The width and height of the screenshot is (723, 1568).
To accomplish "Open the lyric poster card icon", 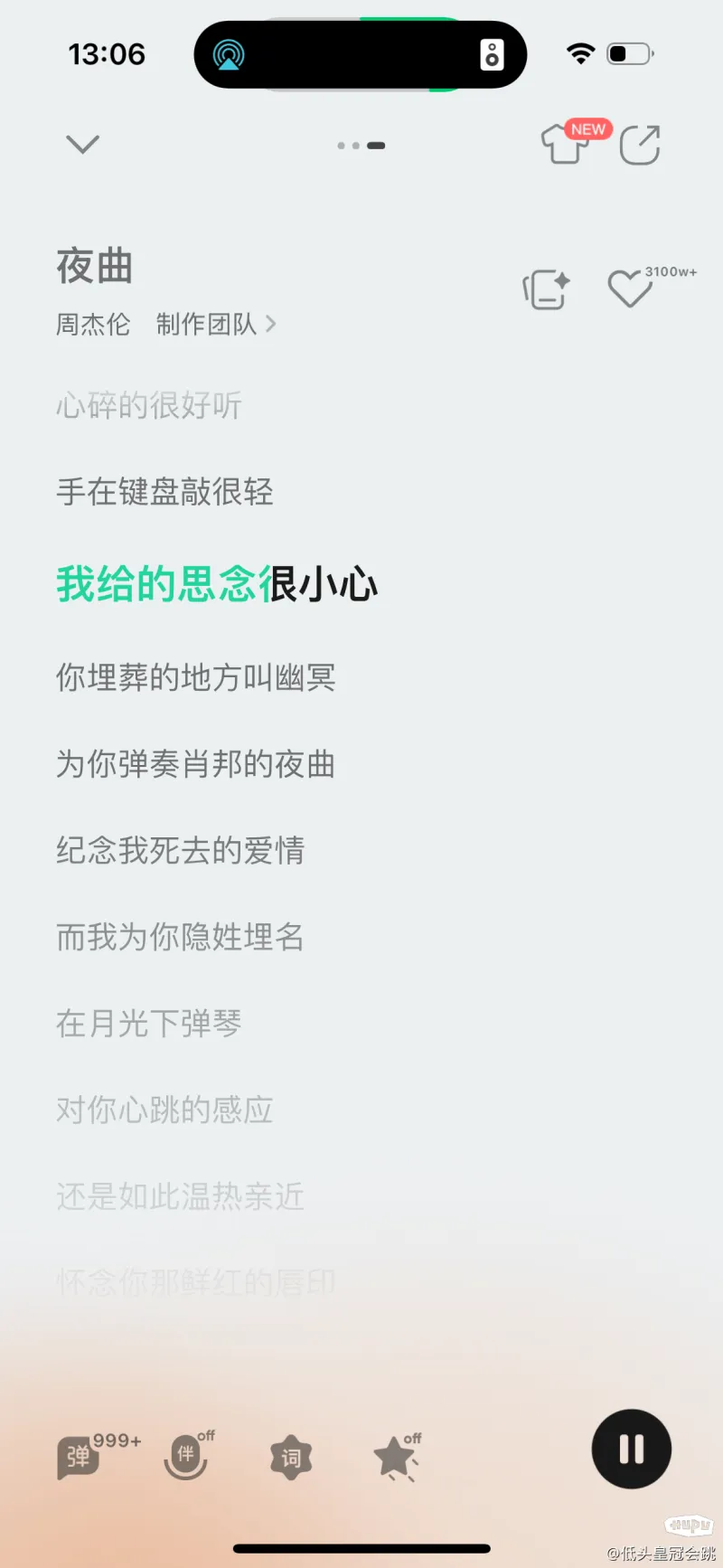I will (x=547, y=290).
